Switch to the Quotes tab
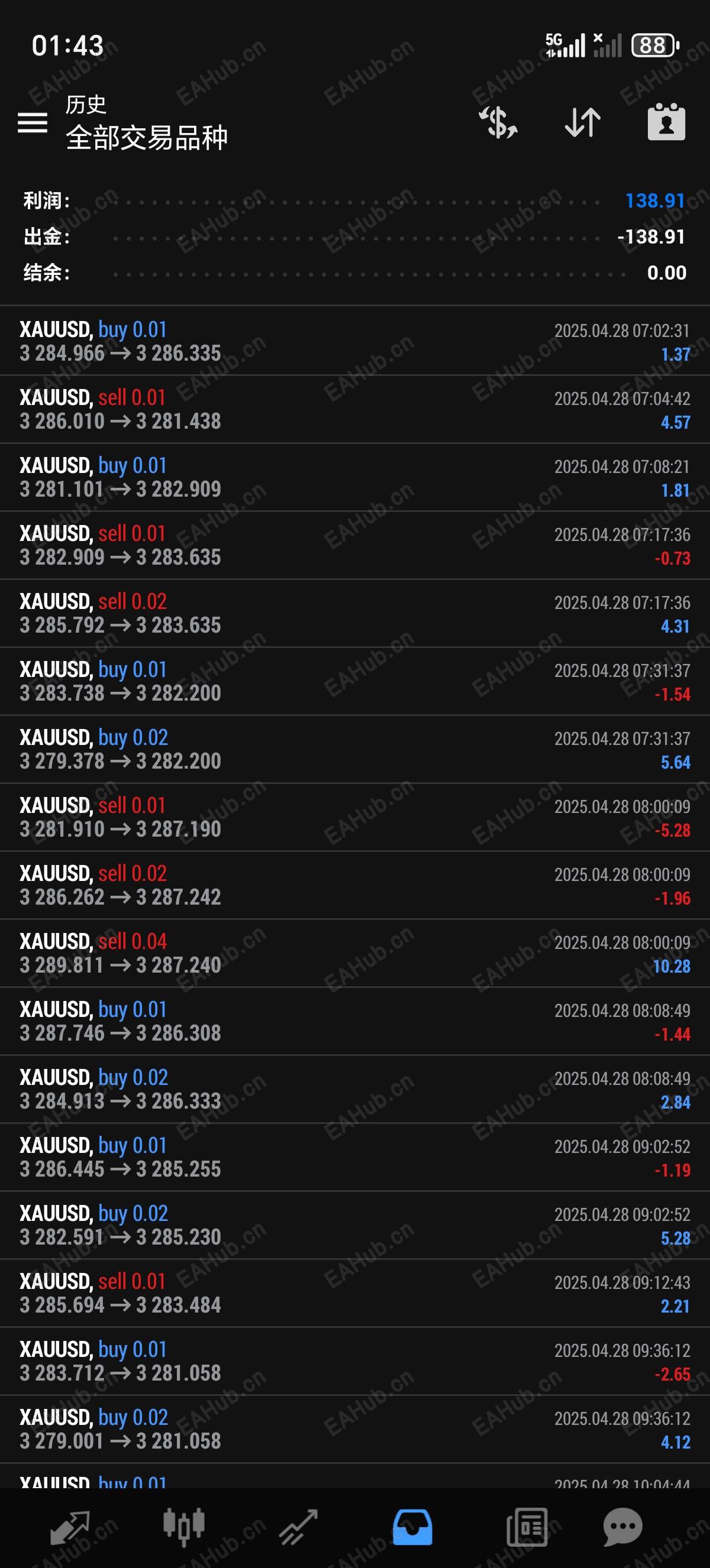 tap(70, 1528)
